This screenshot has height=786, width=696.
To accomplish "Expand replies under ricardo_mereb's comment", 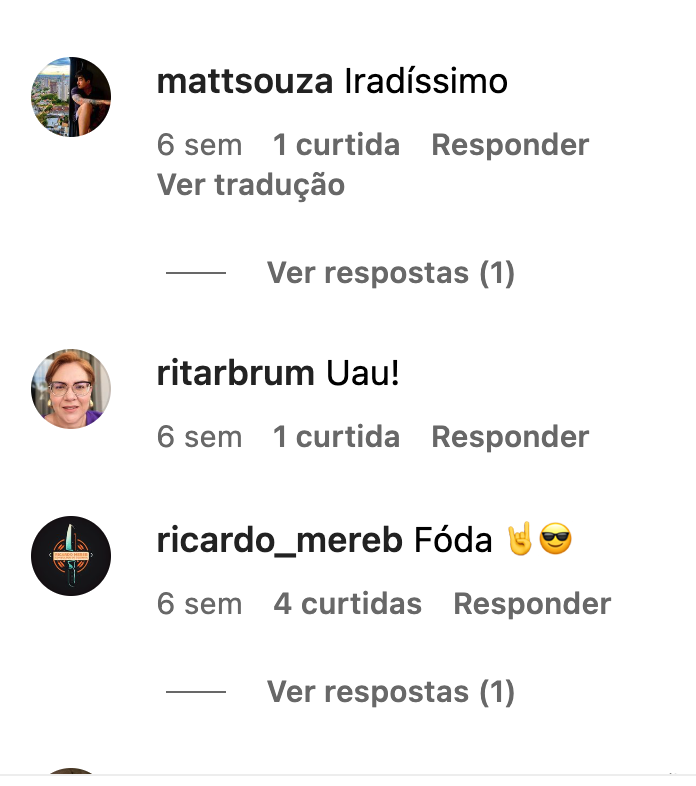I will pos(390,692).
